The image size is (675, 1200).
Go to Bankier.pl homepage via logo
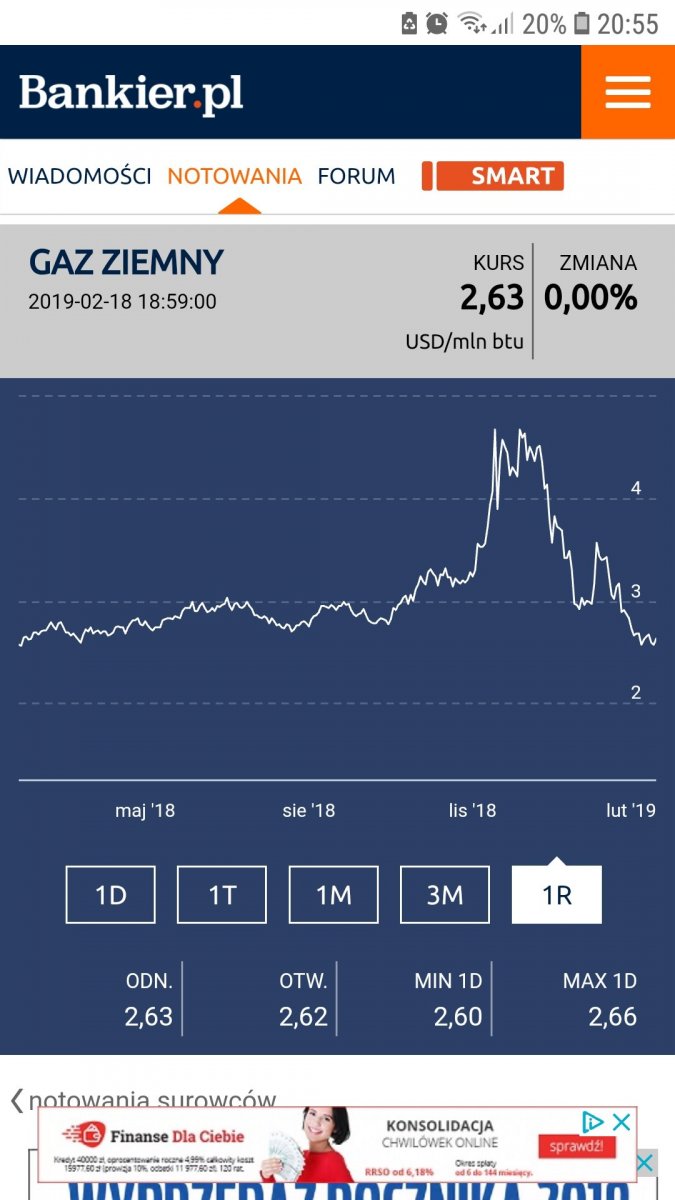pyautogui.click(x=131, y=93)
